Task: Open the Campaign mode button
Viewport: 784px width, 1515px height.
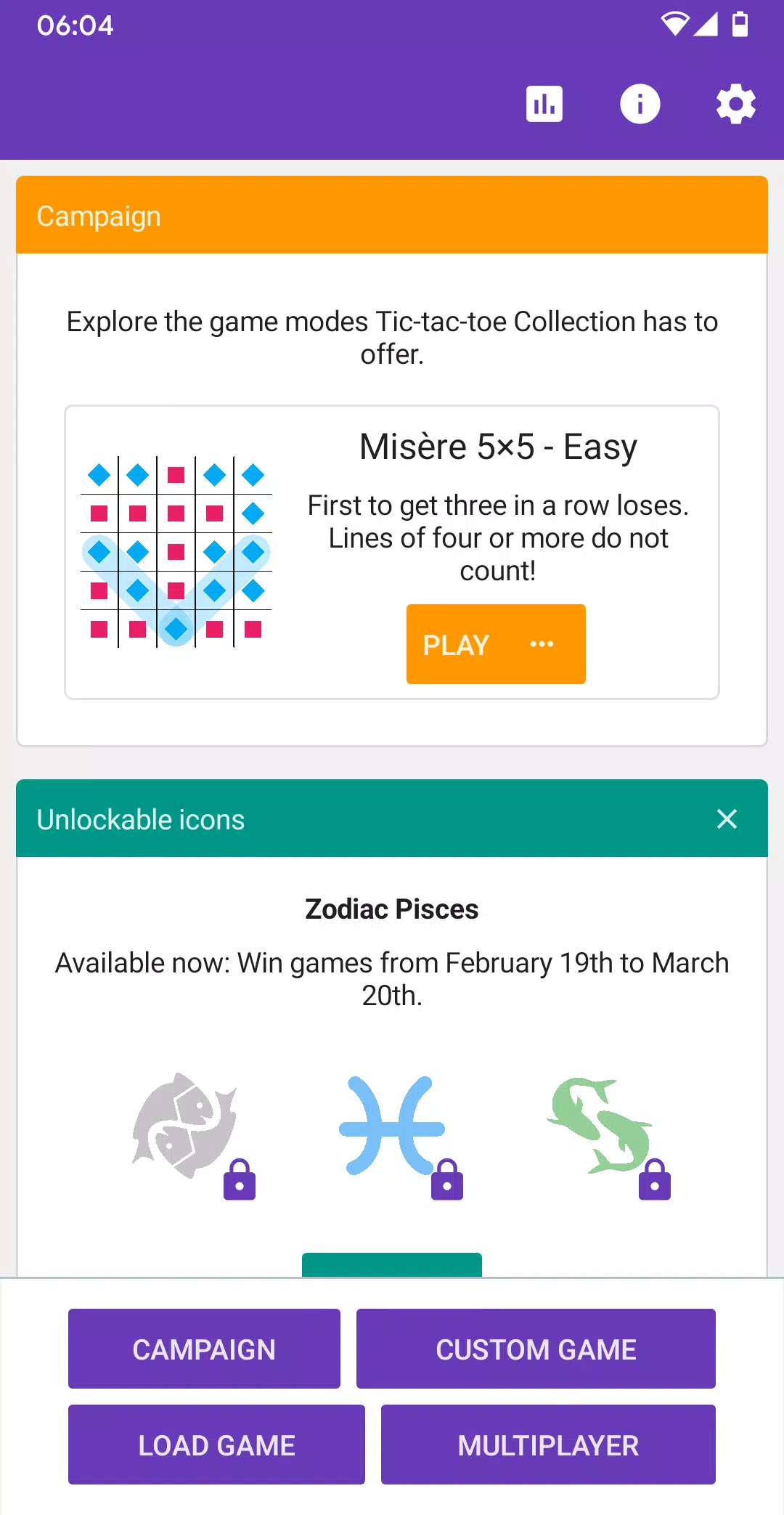Action: pos(204,1349)
